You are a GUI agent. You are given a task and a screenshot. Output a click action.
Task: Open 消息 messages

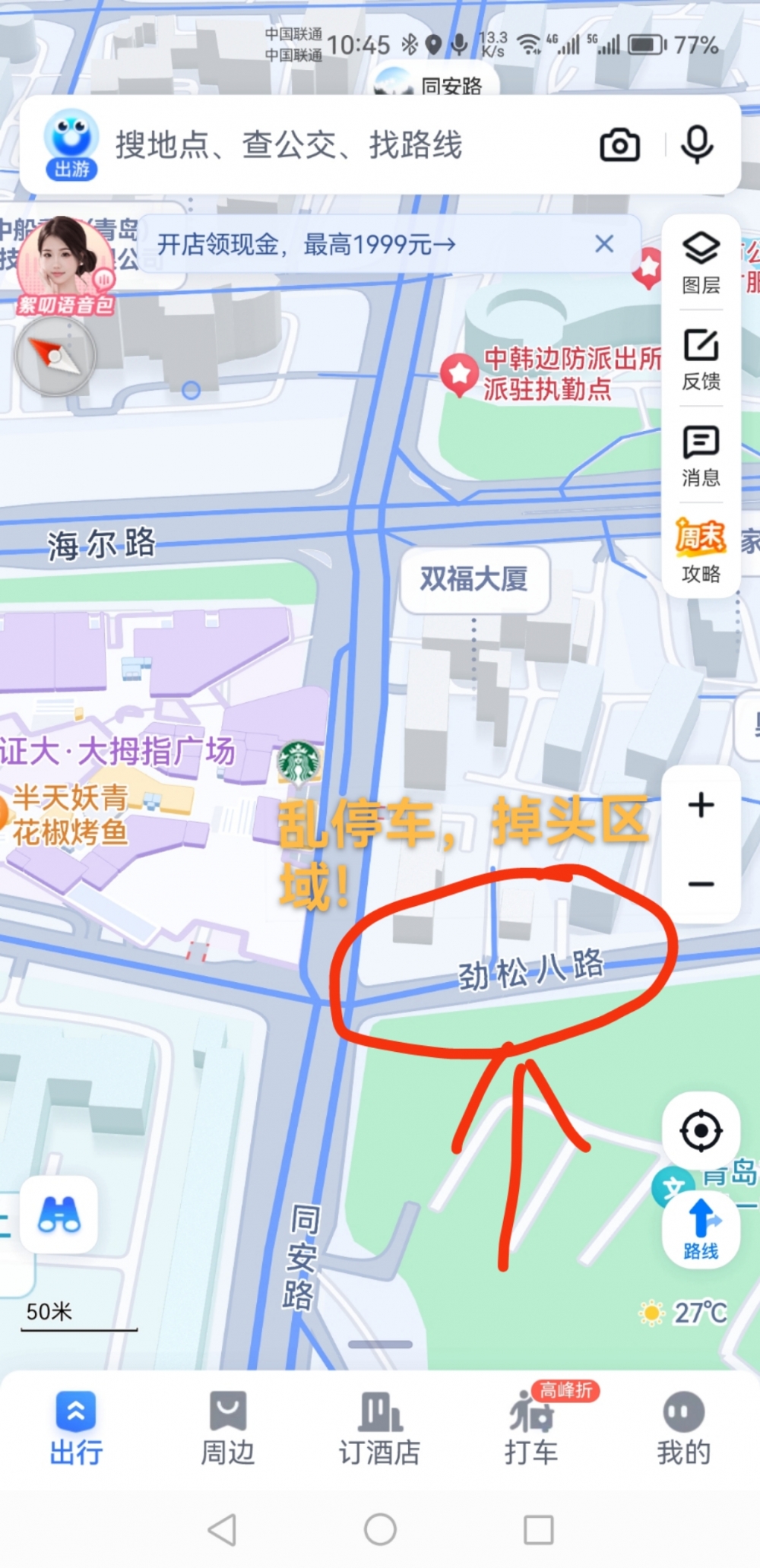point(701,456)
